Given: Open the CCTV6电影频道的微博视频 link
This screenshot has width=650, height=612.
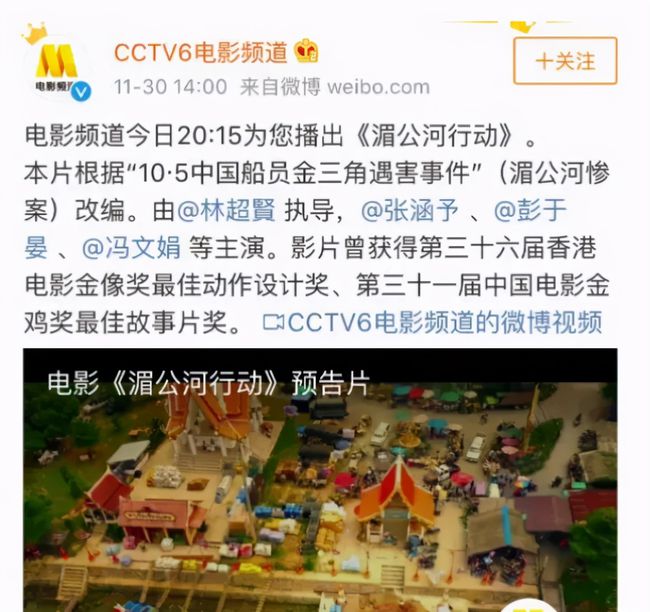Looking at the screenshot, I should [431, 322].
